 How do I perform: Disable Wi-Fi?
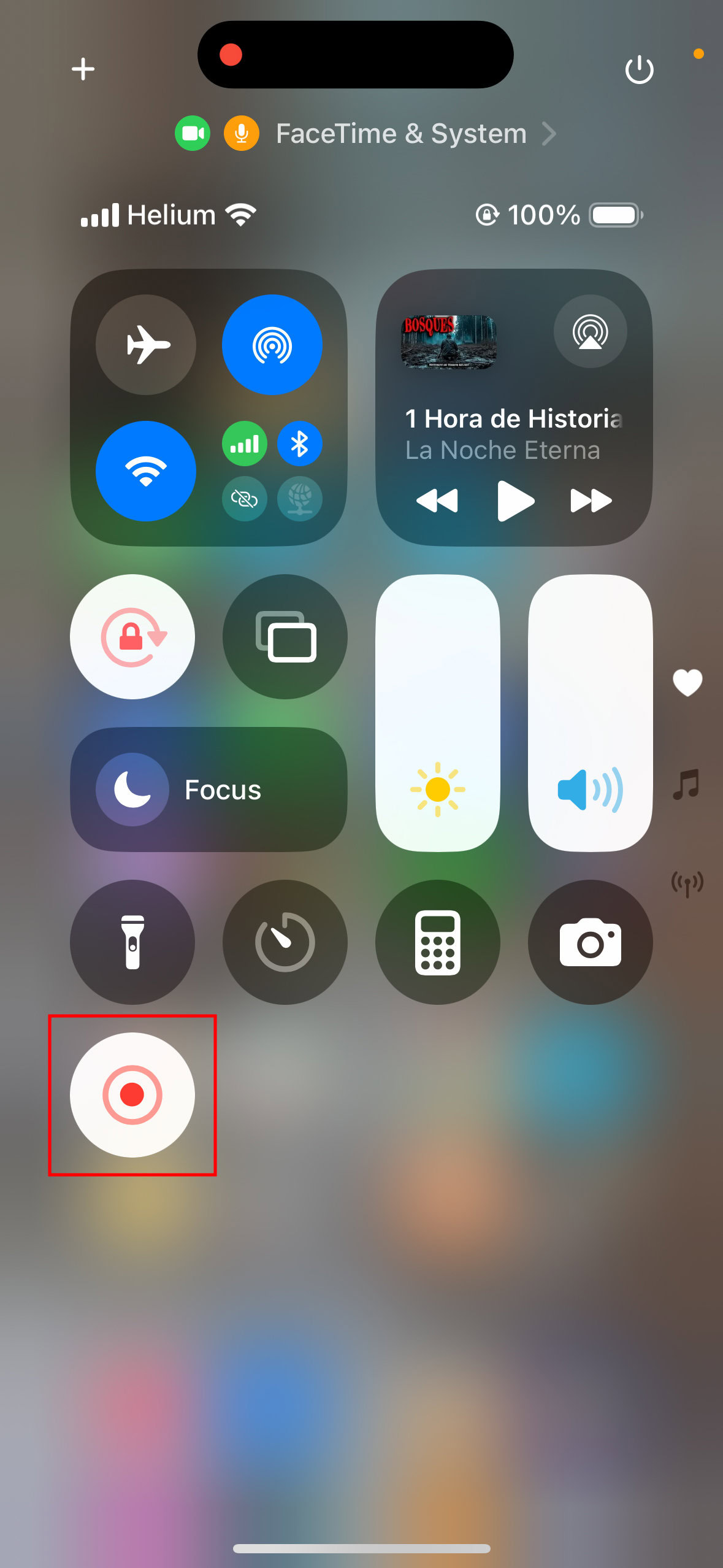pyautogui.click(x=146, y=471)
